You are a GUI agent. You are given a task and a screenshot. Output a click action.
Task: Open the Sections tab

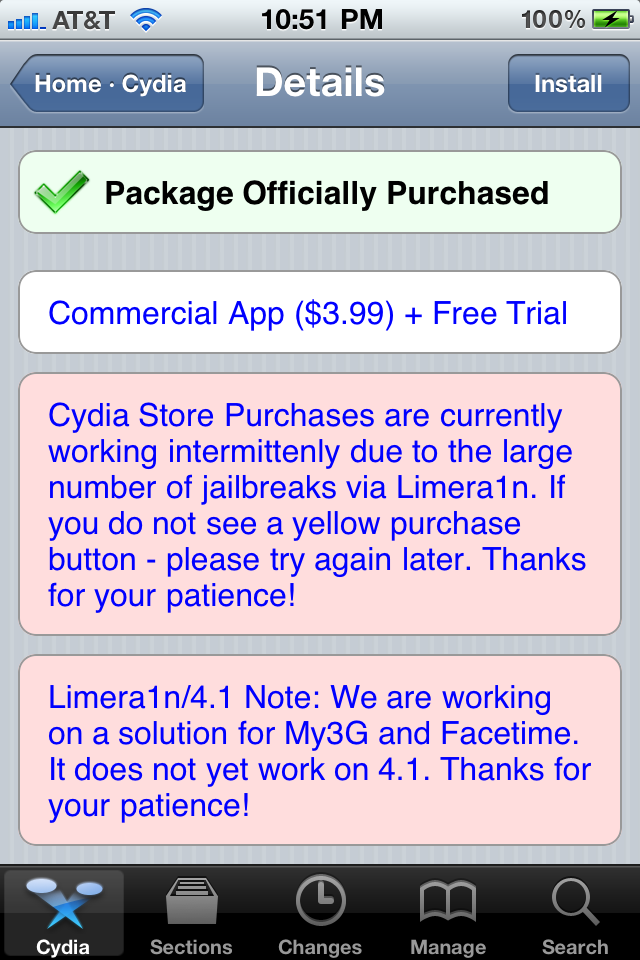point(191,915)
